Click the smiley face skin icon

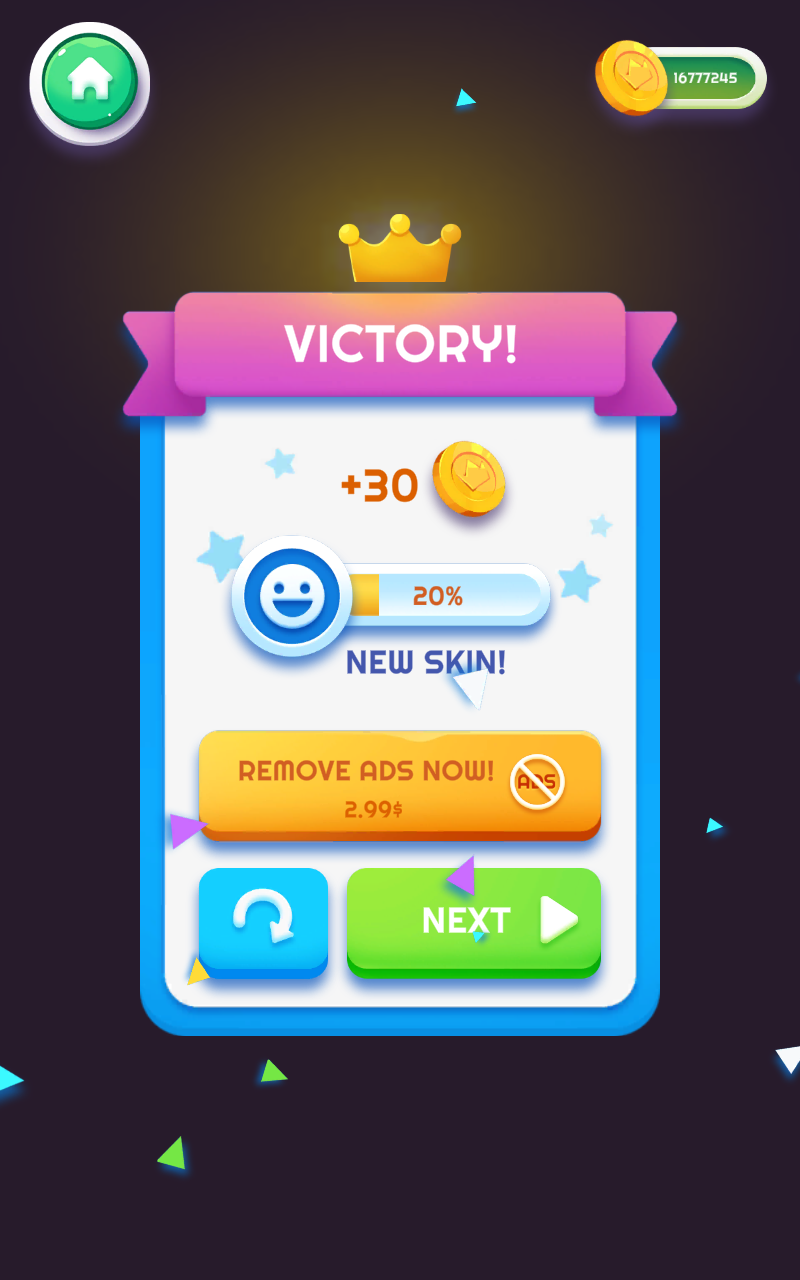click(x=293, y=595)
